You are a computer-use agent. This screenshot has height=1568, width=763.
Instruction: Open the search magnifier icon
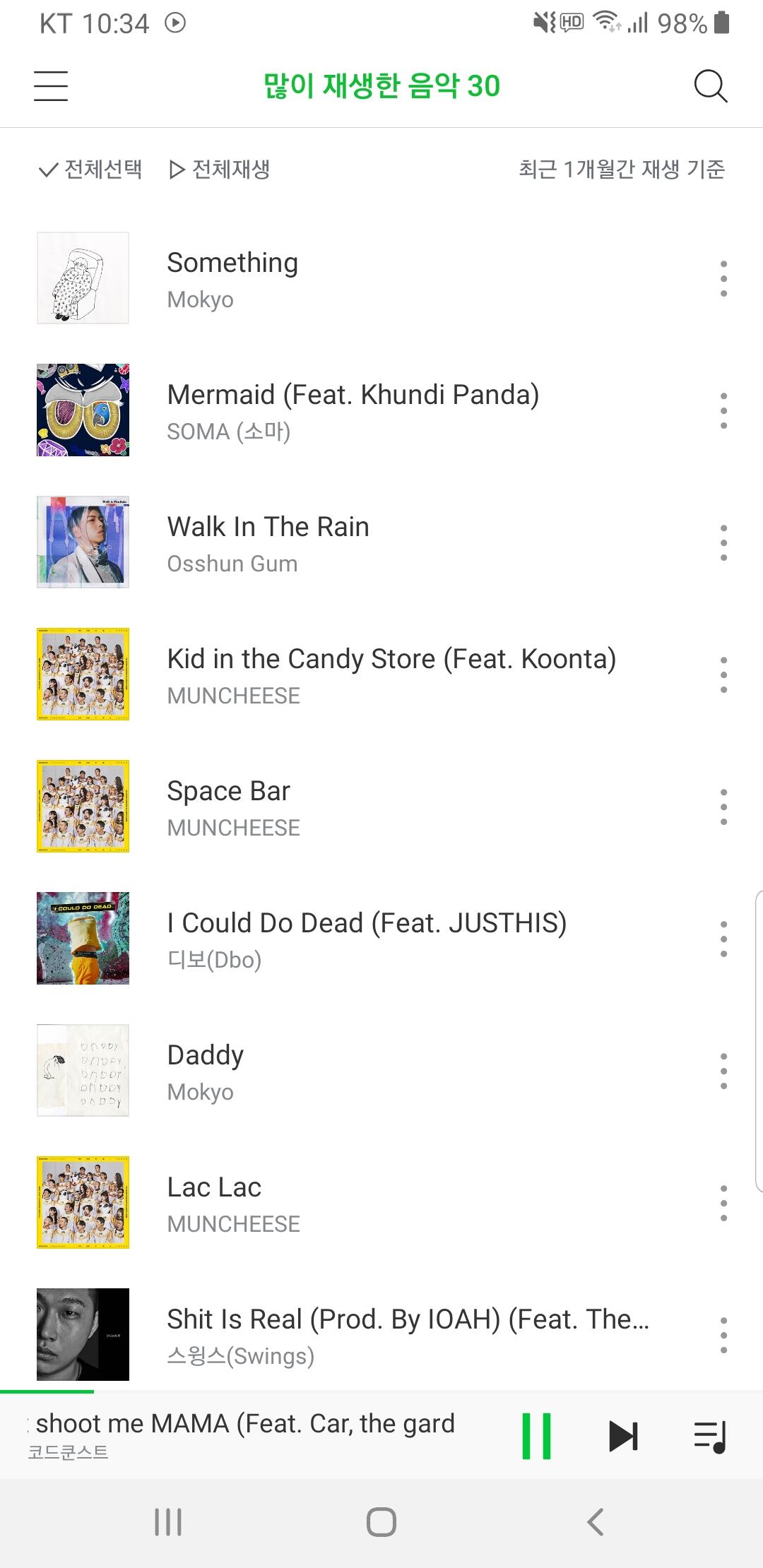[x=710, y=86]
